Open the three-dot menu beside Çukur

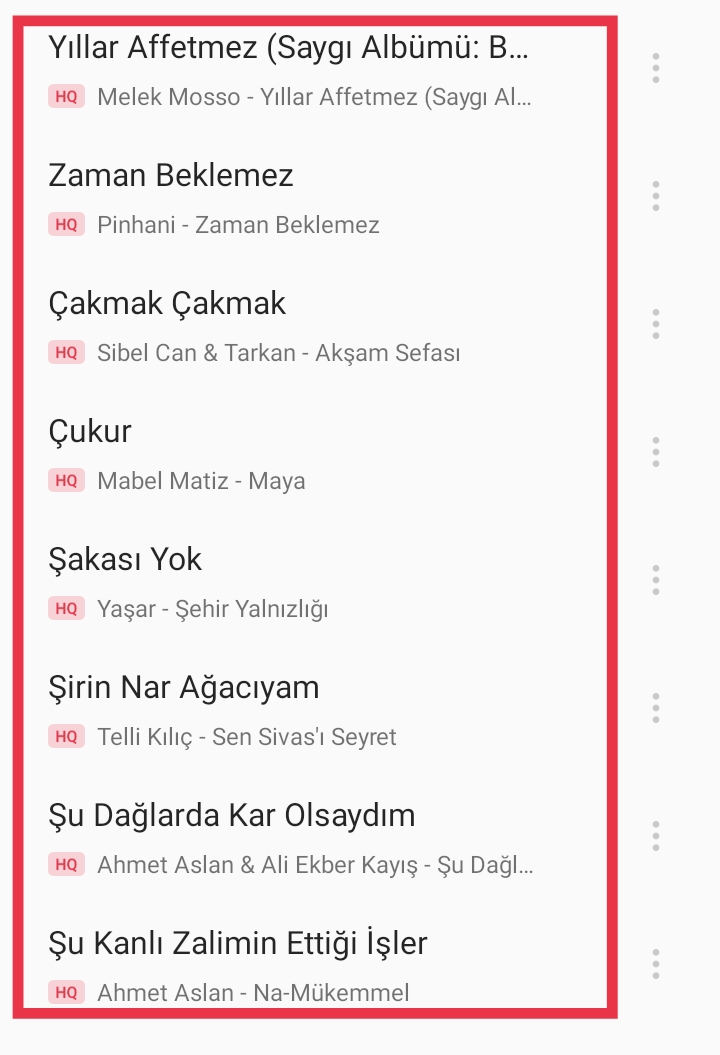click(656, 452)
